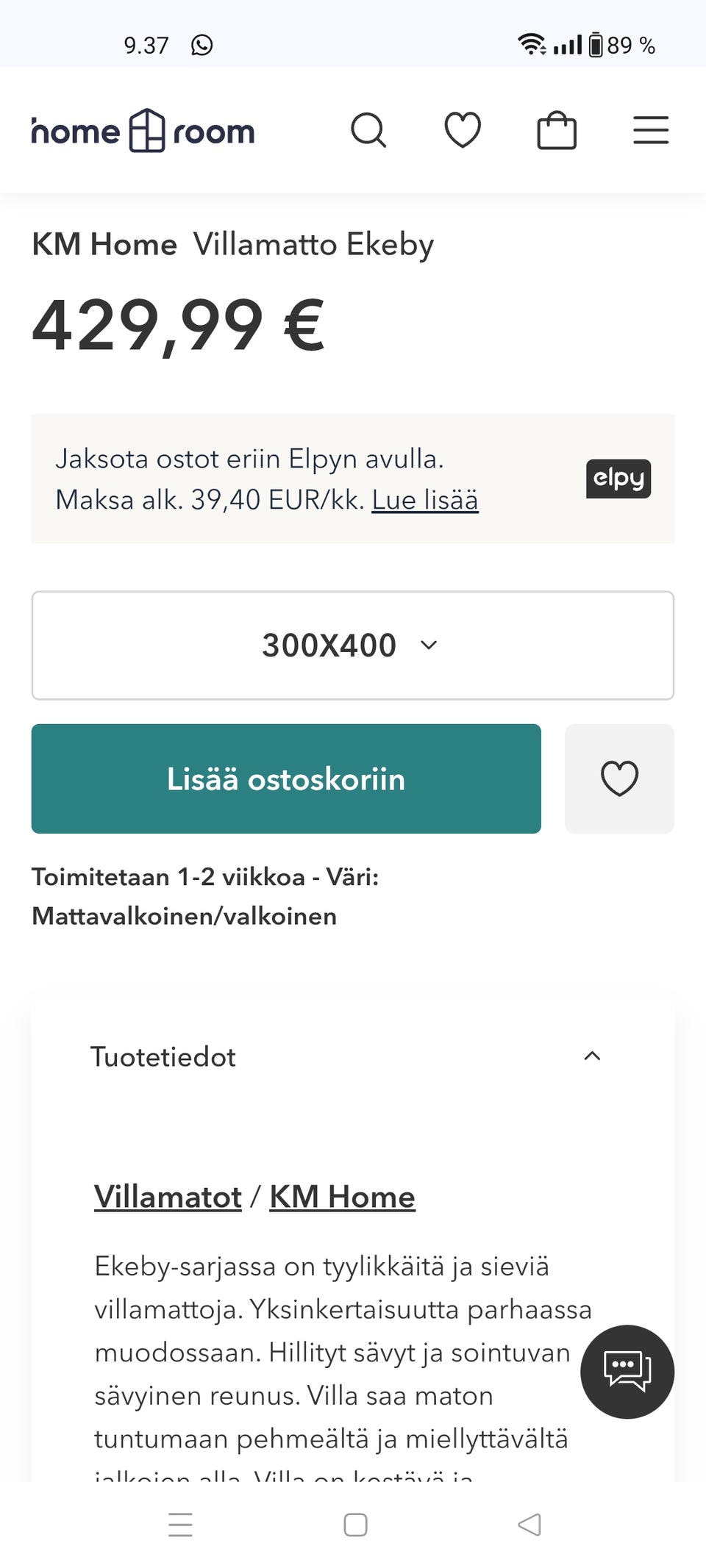Open the Lue lisää link
The height and width of the screenshot is (1568, 706).
pos(427,499)
